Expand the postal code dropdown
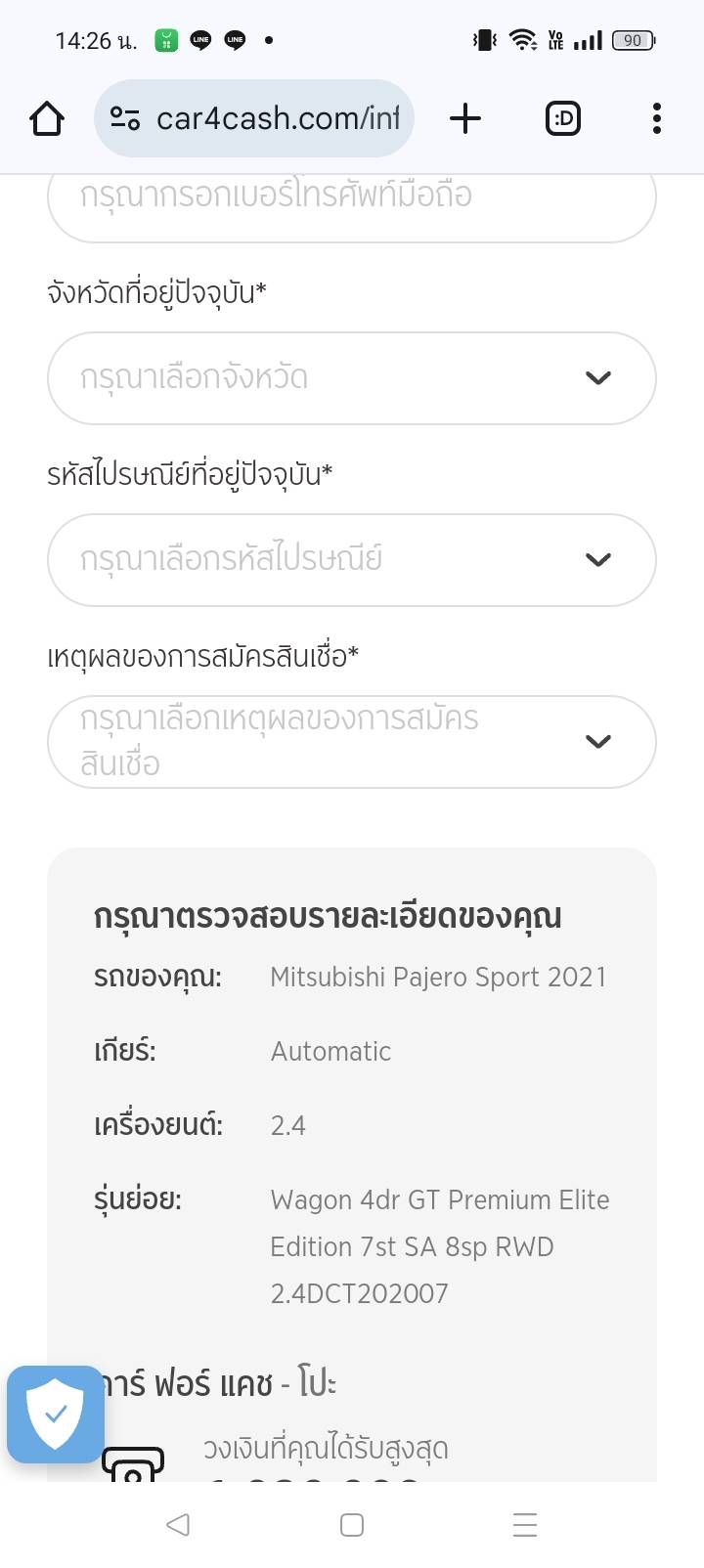The image size is (704, 1568). [x=351, y=560]
